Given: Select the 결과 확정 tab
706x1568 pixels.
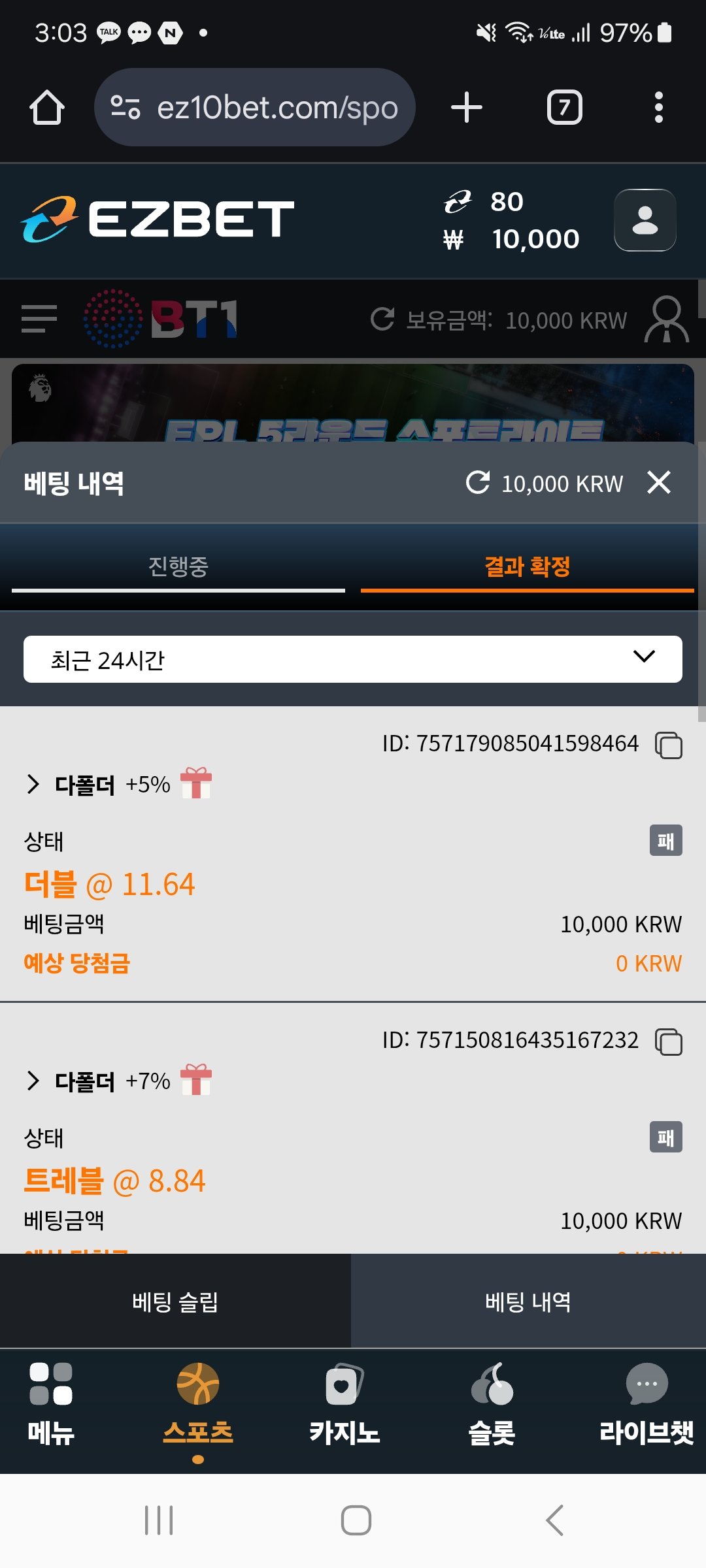Looking at the screenshot, I should coord(527,566).
